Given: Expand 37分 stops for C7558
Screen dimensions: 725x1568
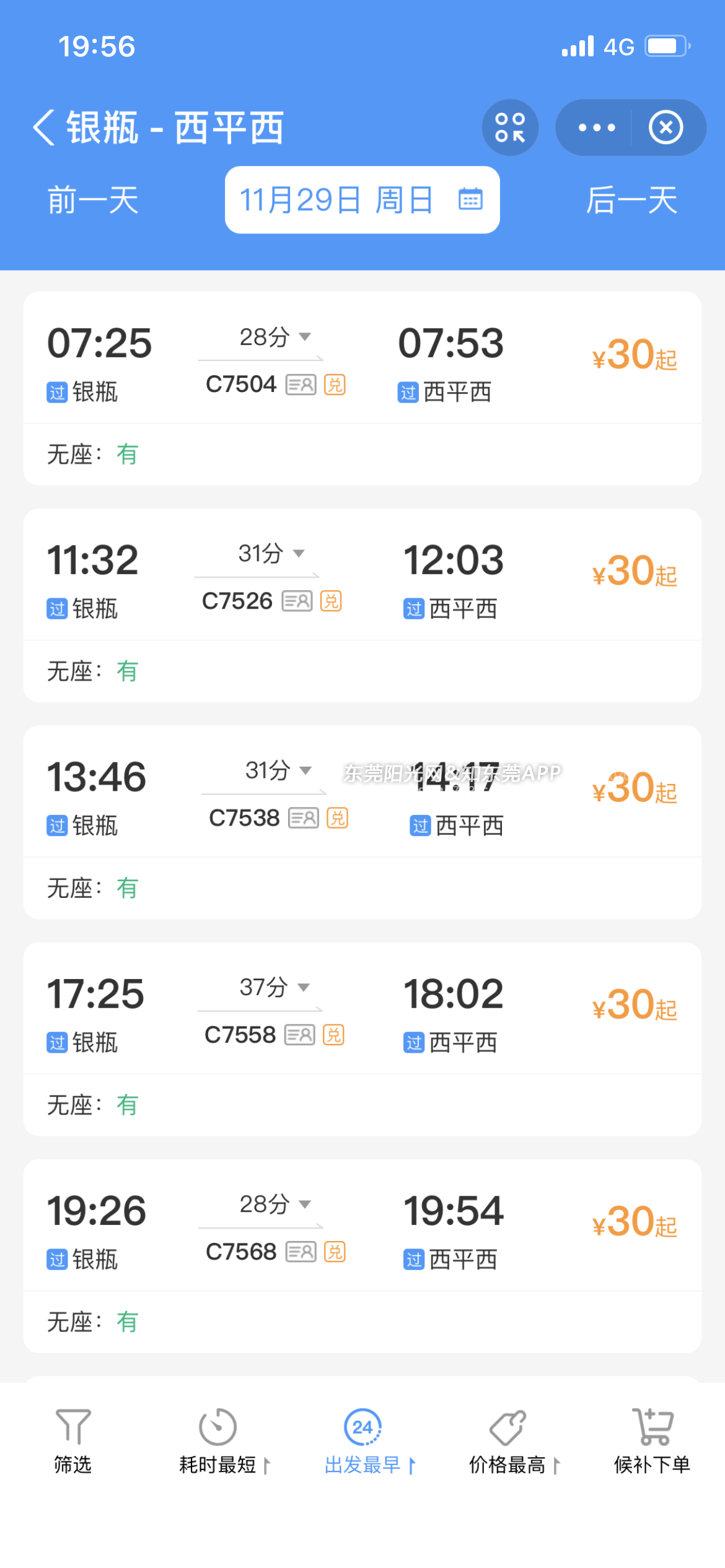Looking at the screenshot, I should click(x=274, y=987).
